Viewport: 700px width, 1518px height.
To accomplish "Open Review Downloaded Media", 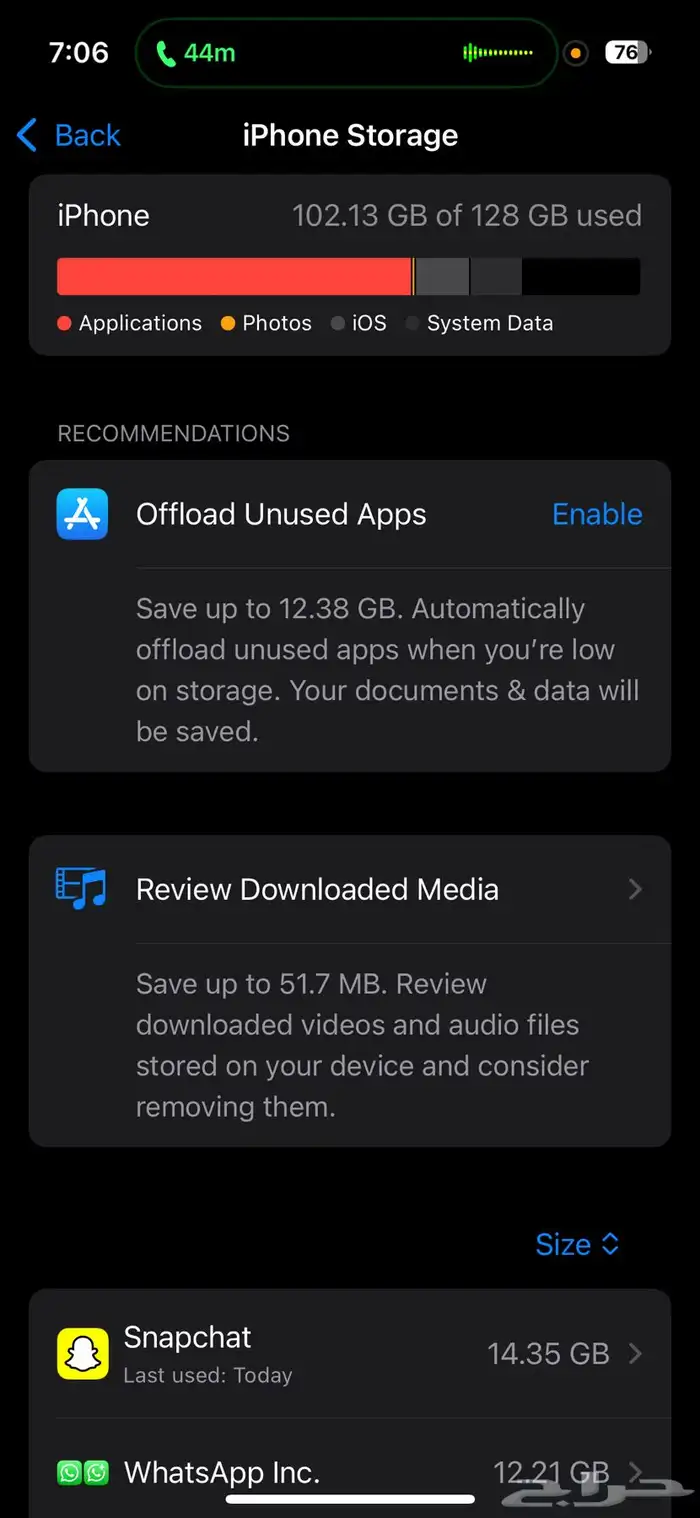I will [x=349, y=889].
